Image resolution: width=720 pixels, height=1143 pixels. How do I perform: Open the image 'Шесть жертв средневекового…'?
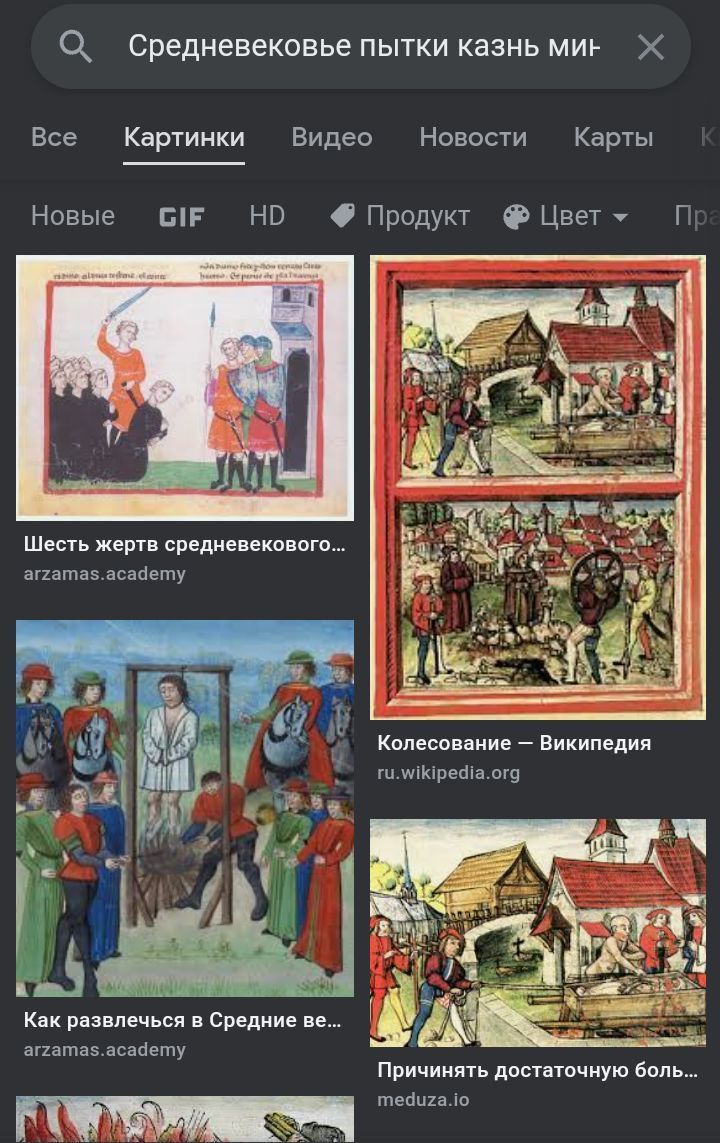(185, 388)
